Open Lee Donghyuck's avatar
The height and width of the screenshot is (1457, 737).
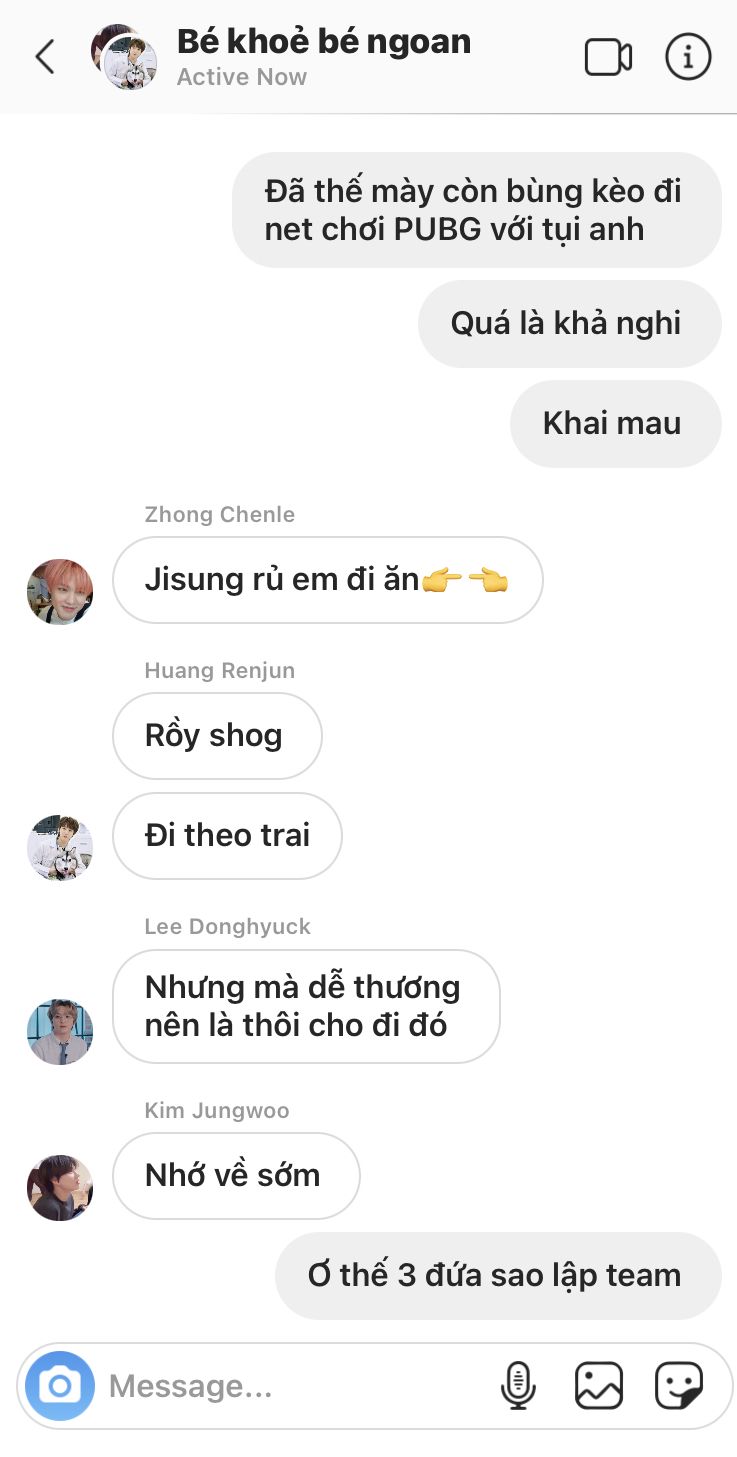(x=60, y=1032)
